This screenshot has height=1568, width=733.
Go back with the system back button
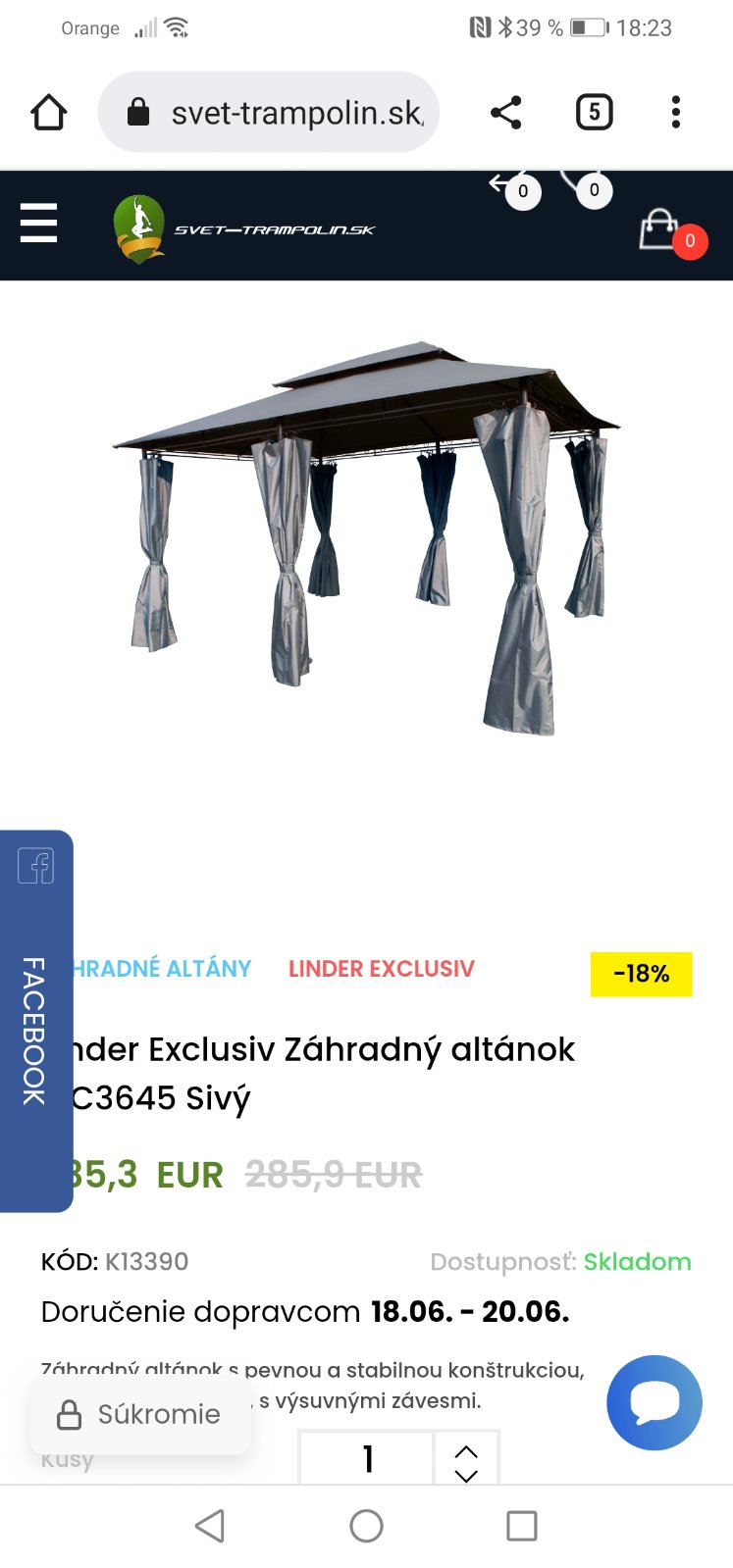point(210,1526)
